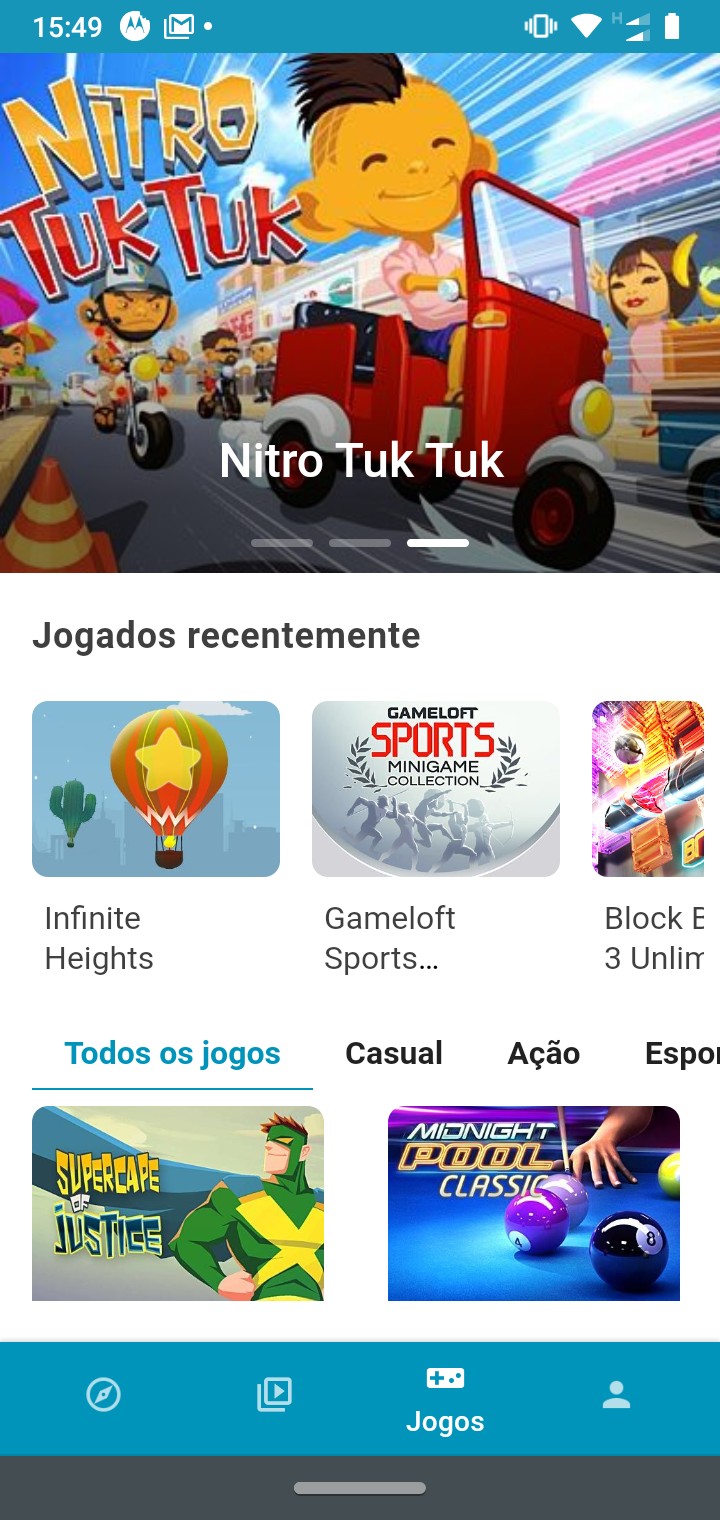Screen dimensions: 720x1520
Task: Select the Jogos bottom tab
Action: [x=445, y=1398]
